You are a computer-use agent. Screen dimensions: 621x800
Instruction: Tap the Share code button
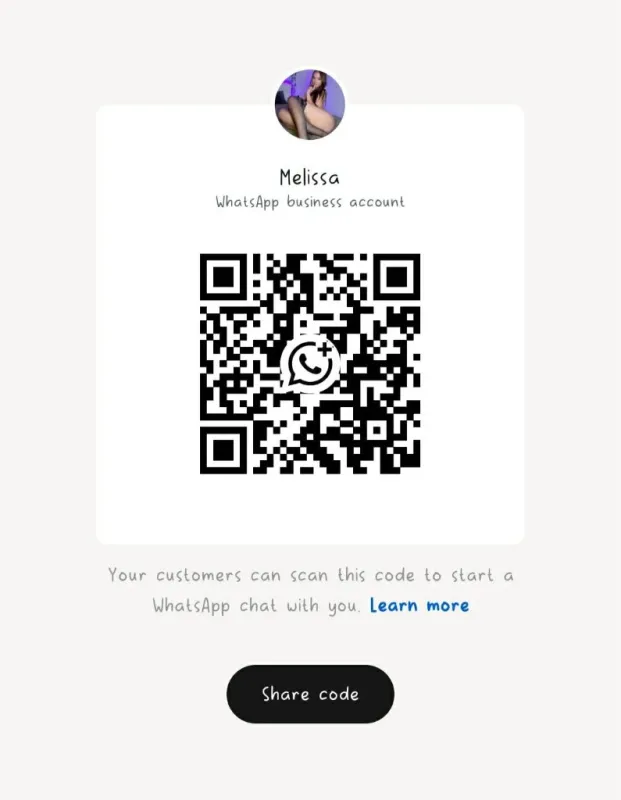tap(310, 694)
